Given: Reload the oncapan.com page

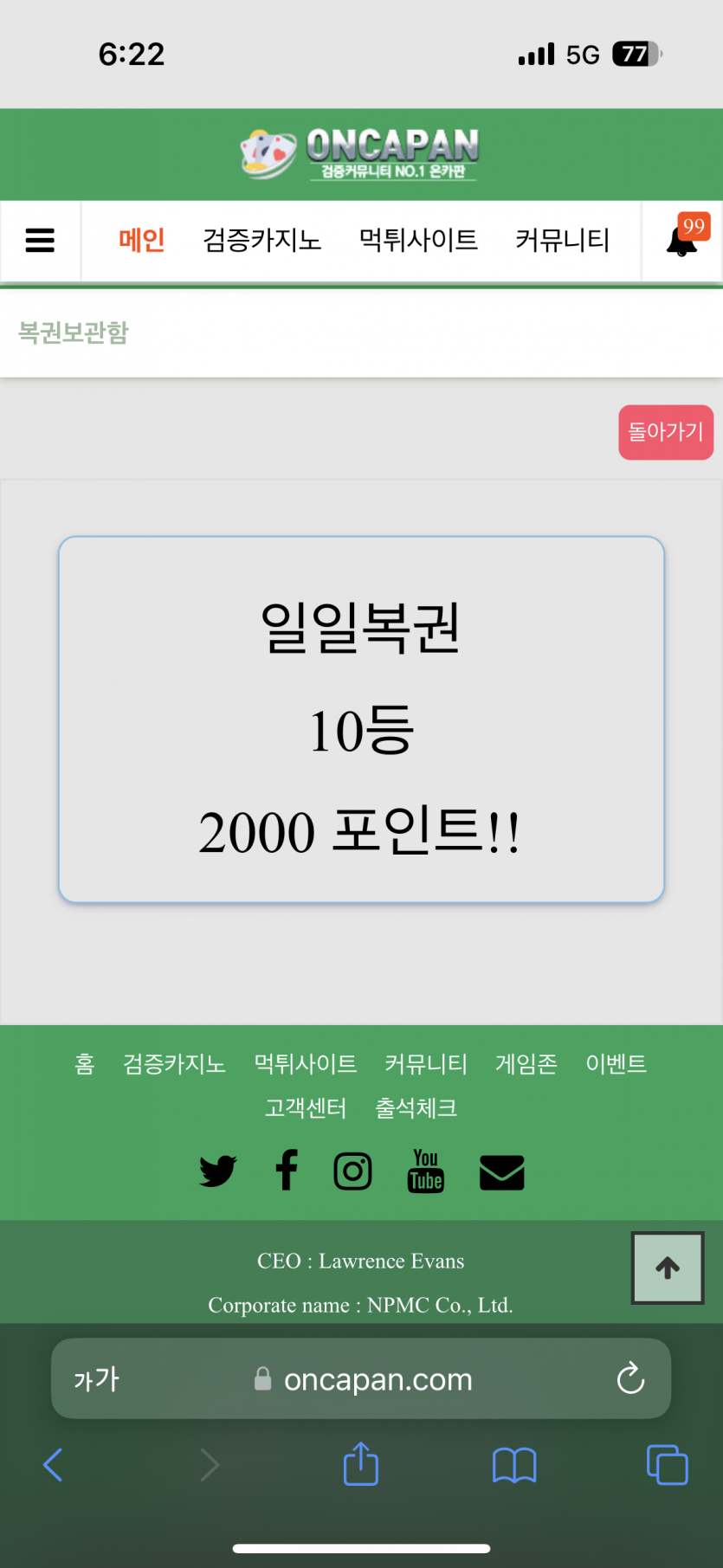Looking at the screenshot, I should (x=630, y=1378).
